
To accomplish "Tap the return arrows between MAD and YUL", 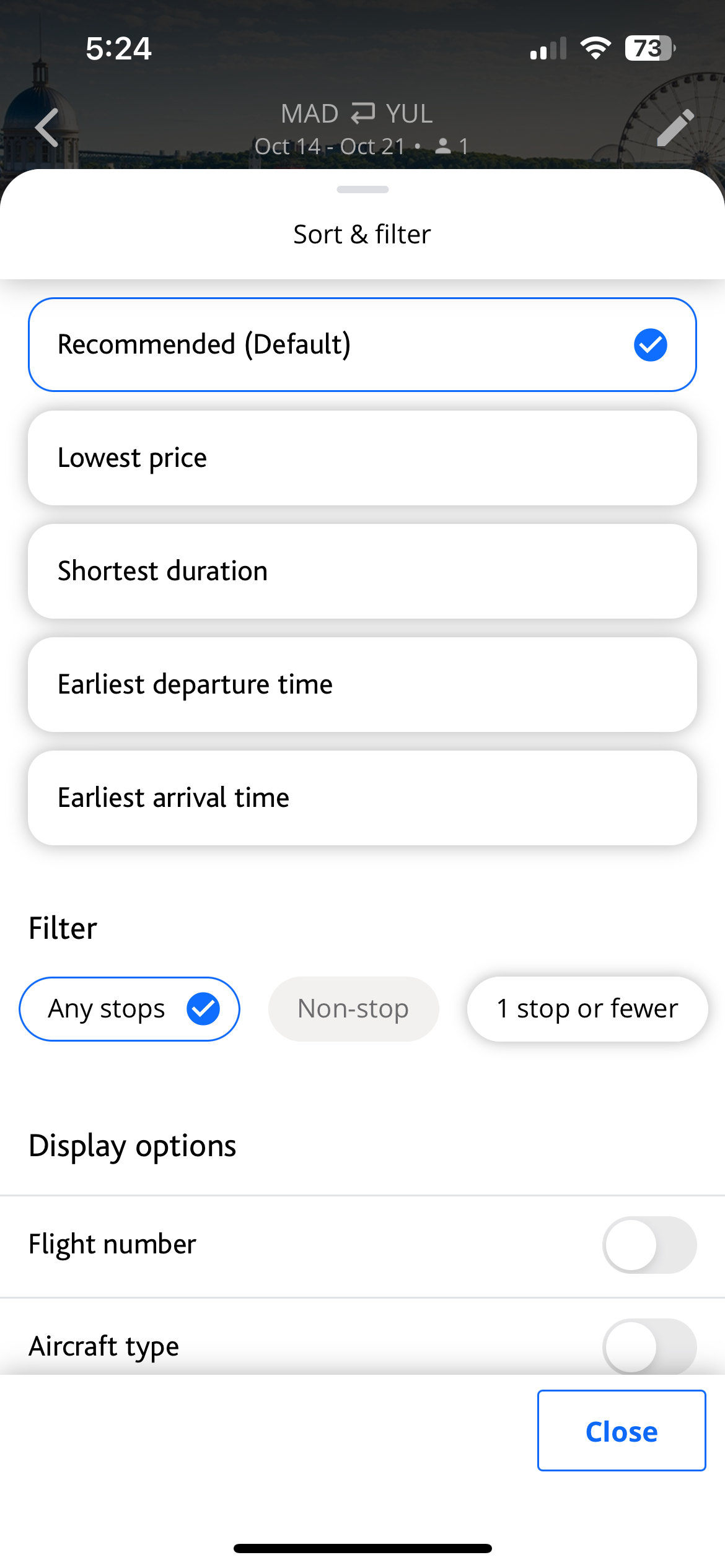I will 362,113.
